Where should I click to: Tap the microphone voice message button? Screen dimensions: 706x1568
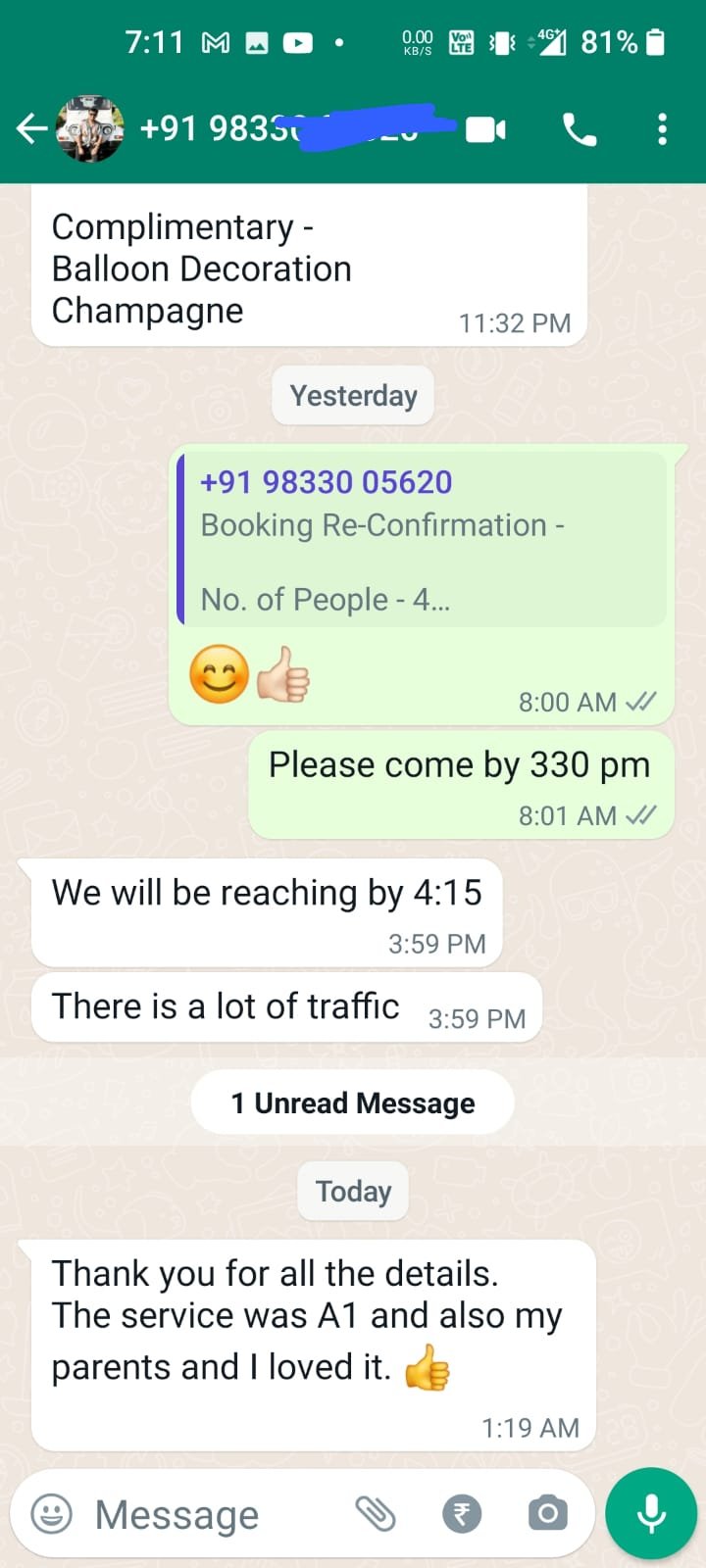651,1514
